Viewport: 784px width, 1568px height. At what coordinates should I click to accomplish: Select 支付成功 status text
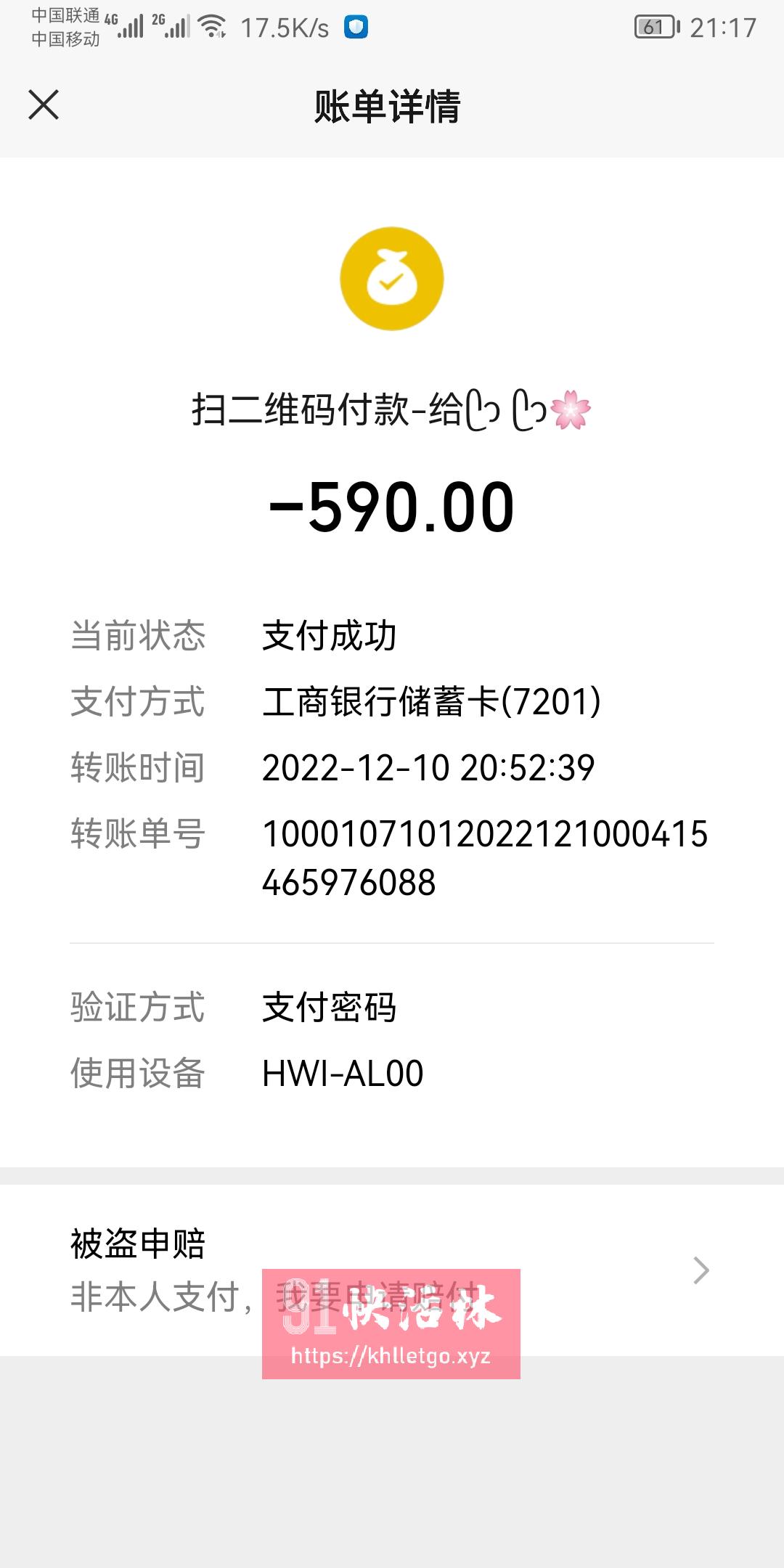[330, 635]
